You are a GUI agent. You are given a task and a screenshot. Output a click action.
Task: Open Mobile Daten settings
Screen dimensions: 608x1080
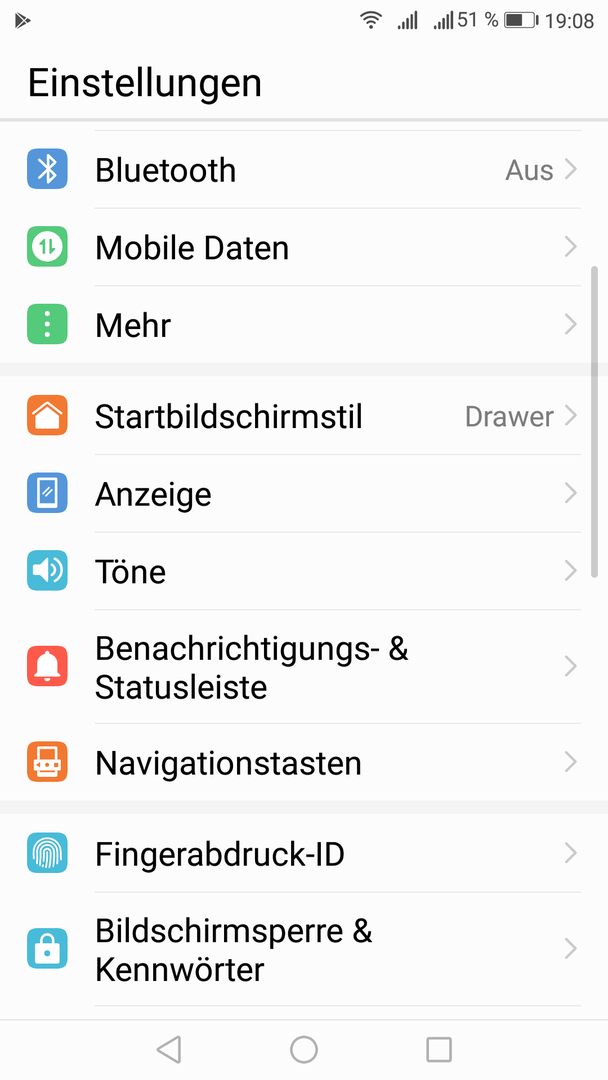click(x=304, y=247)
